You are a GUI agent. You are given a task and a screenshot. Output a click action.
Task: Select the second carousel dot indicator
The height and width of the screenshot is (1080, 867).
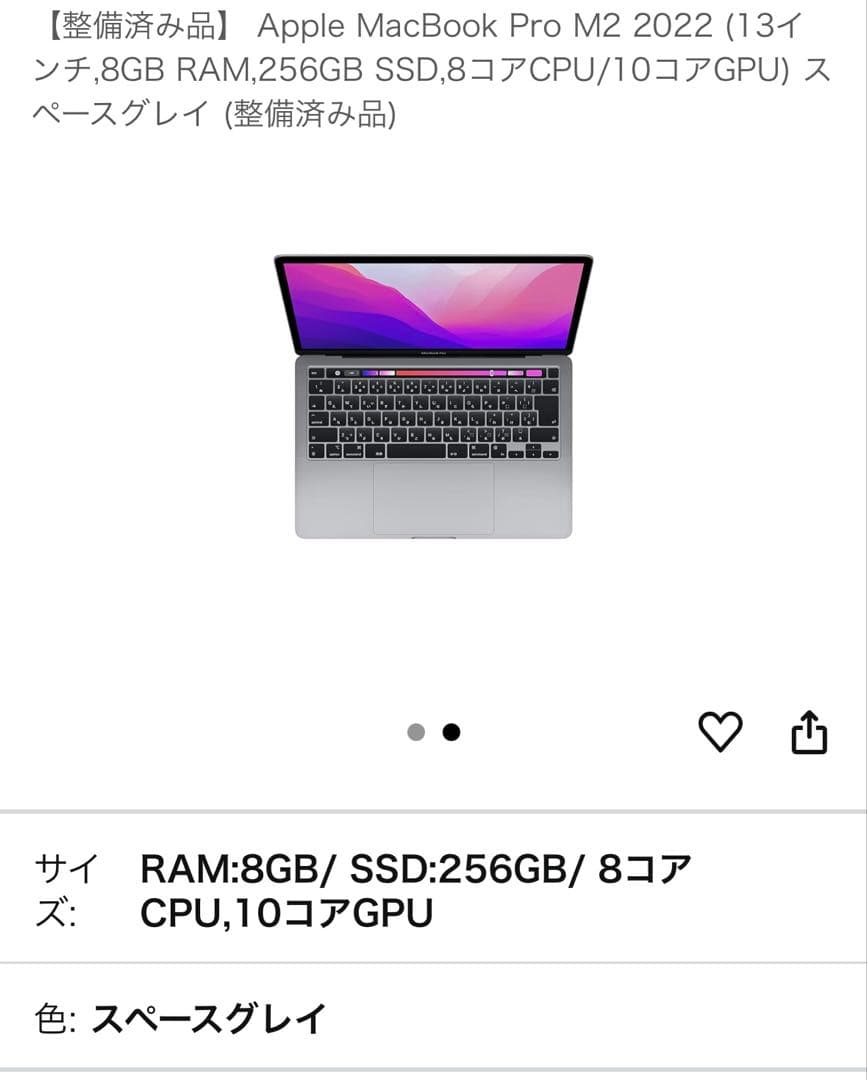[x=450, y=732]
